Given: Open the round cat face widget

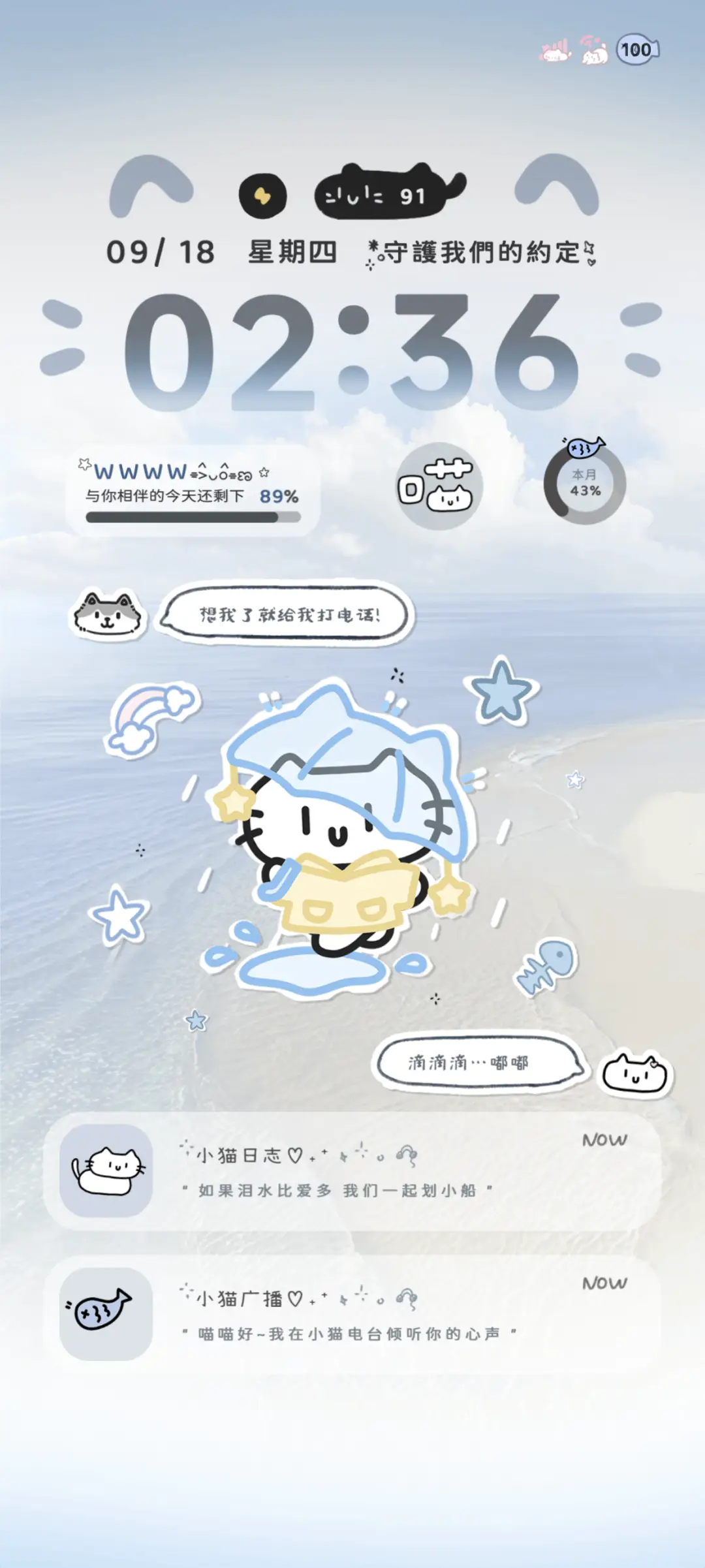Looking at the screenshot, I should pyautogui.click(x=441, y=484).
